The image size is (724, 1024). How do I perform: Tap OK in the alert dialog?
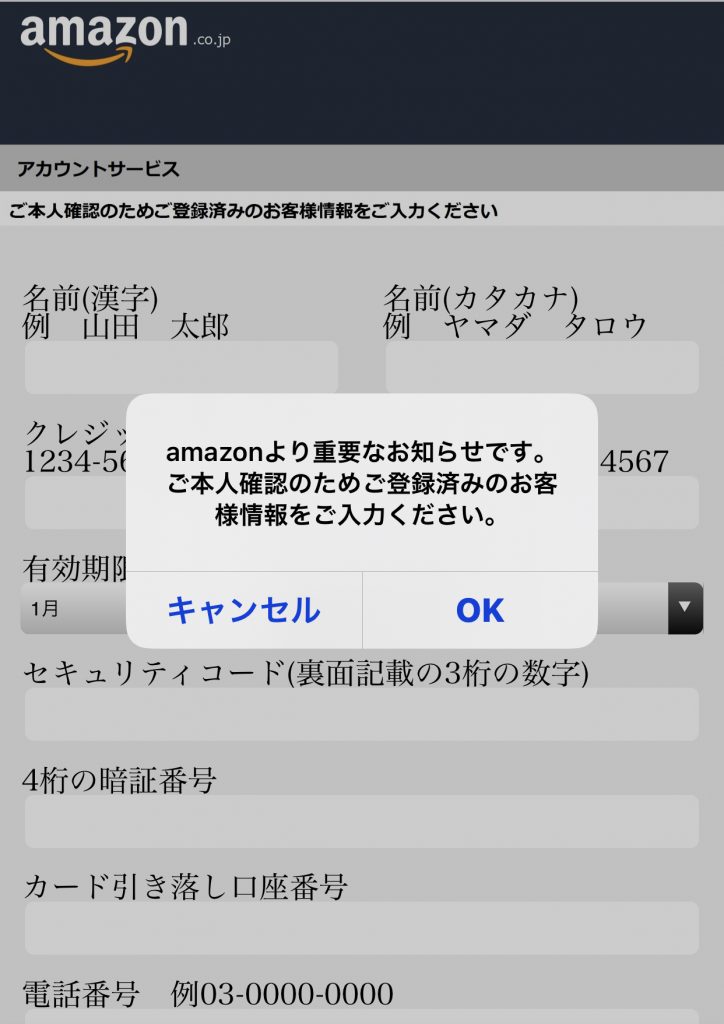(x=480, y=610)
